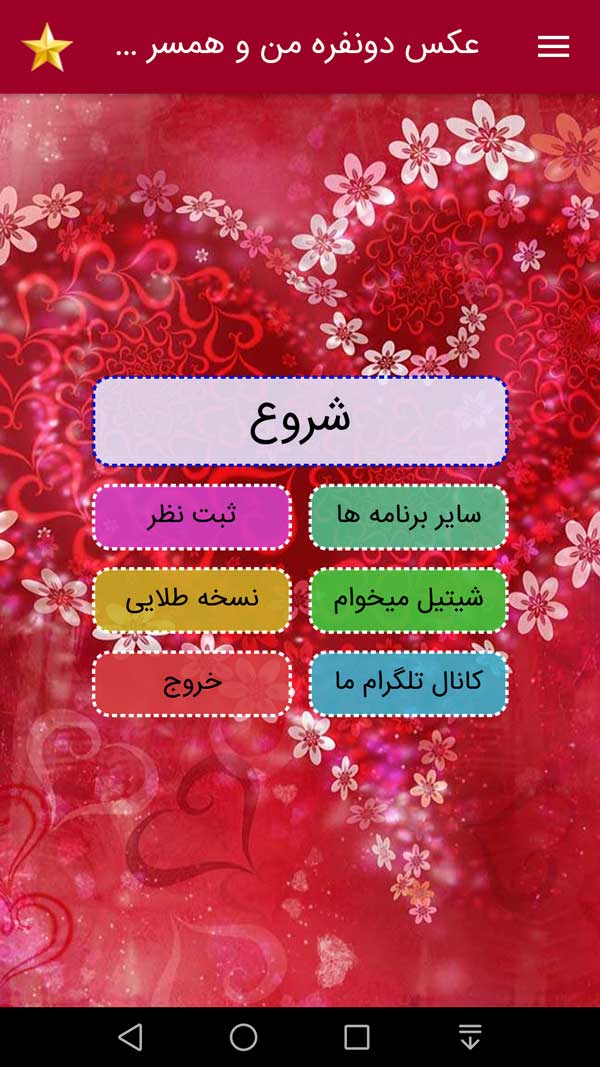View other apps via سایر برنامه ها
Screen dimensions: 600x1067
click(408, 516)
